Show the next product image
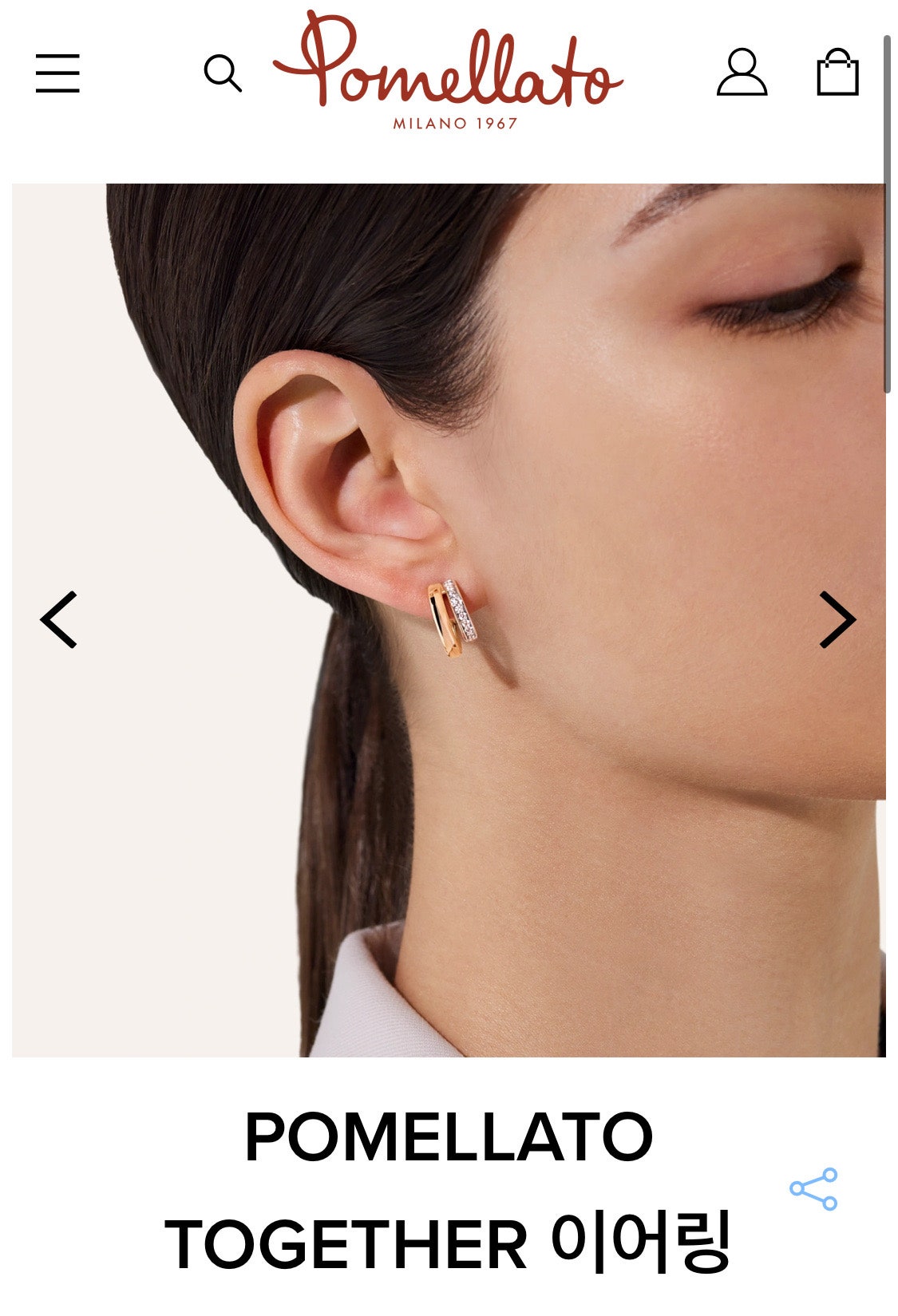The height and width of the screenshot is (1316, 898). 837,619
